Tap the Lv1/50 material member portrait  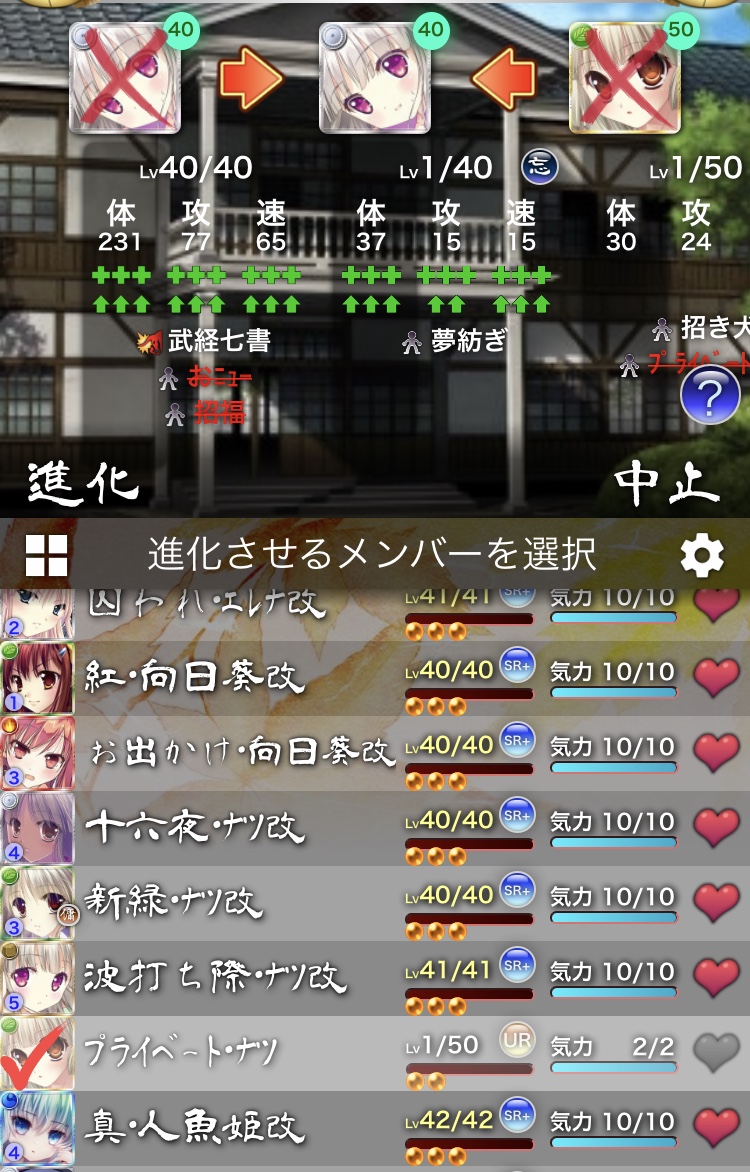click(625, 78)
